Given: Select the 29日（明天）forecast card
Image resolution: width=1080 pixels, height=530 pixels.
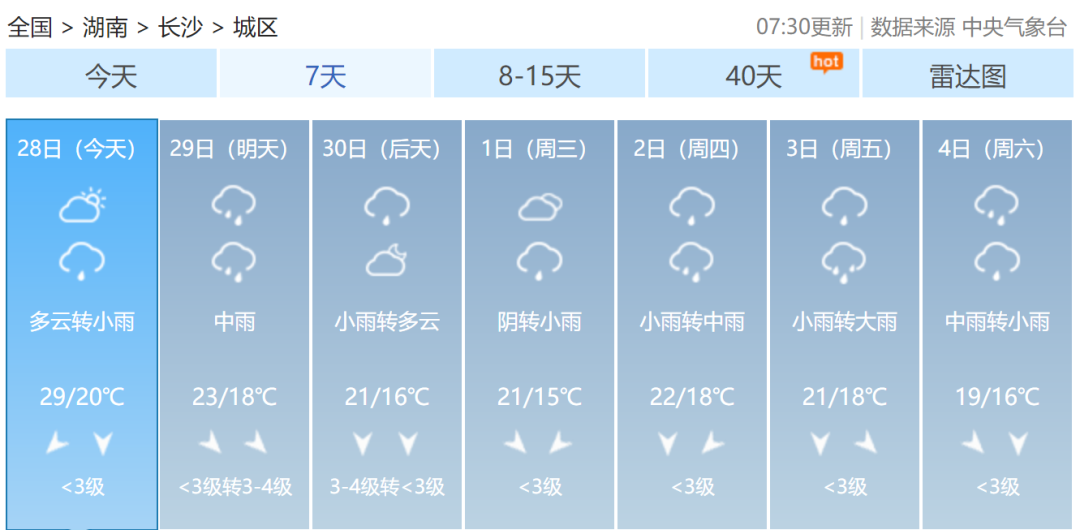Looking at the screenshot, I should pyautogui.click(x=234, y=320).
